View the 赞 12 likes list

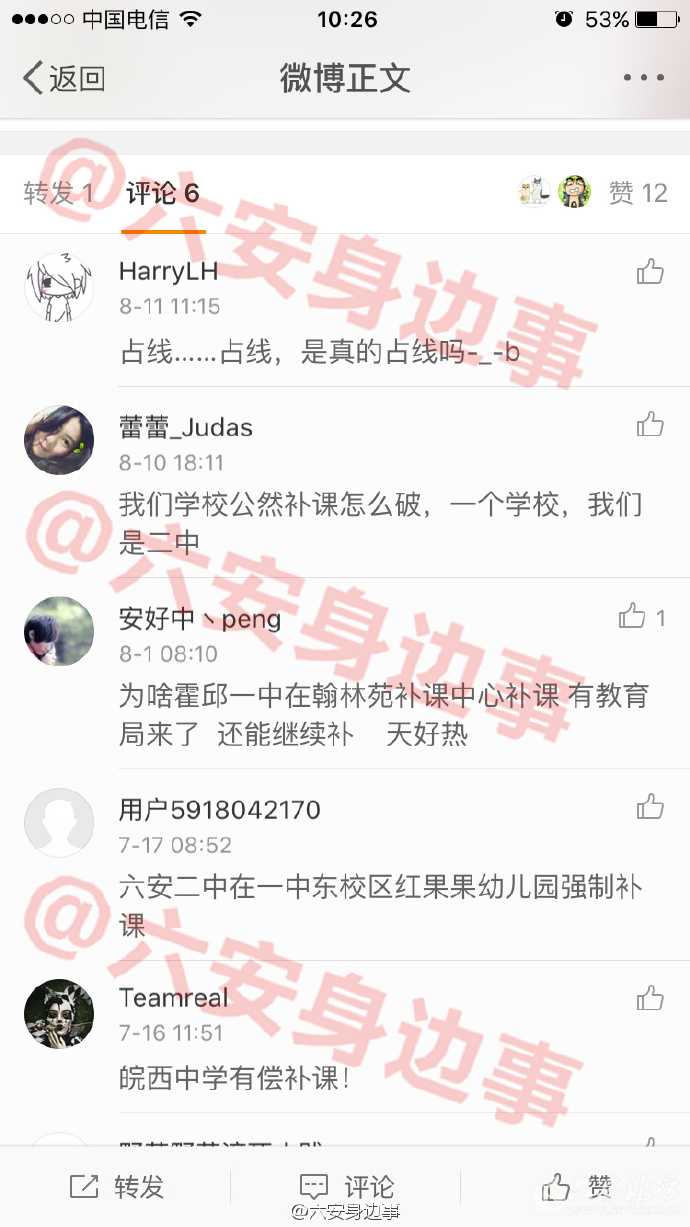coord(637,192)
